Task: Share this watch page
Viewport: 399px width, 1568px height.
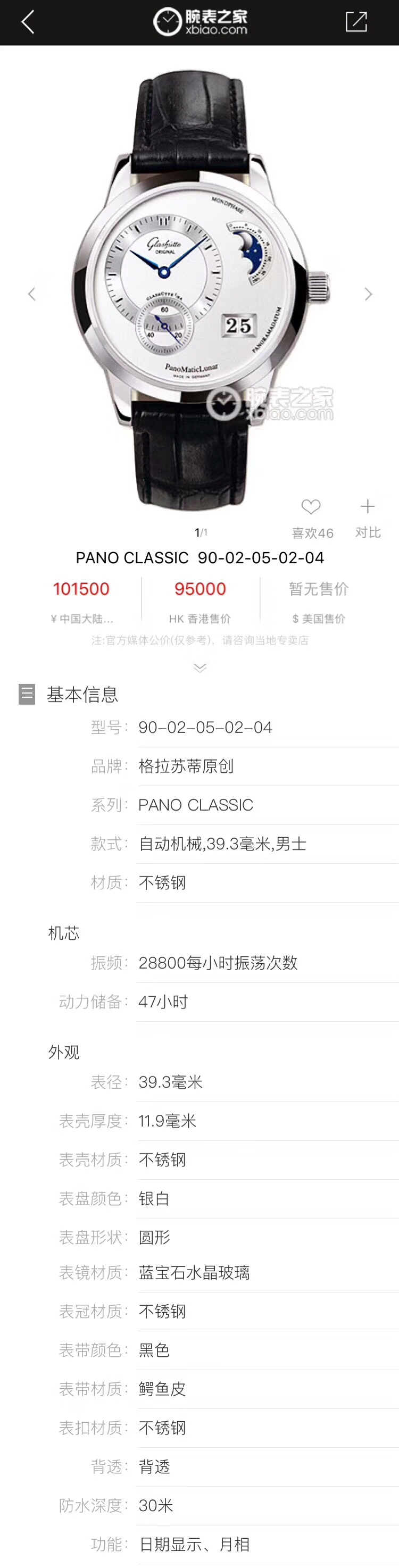Action: click(x=356, y=22)
